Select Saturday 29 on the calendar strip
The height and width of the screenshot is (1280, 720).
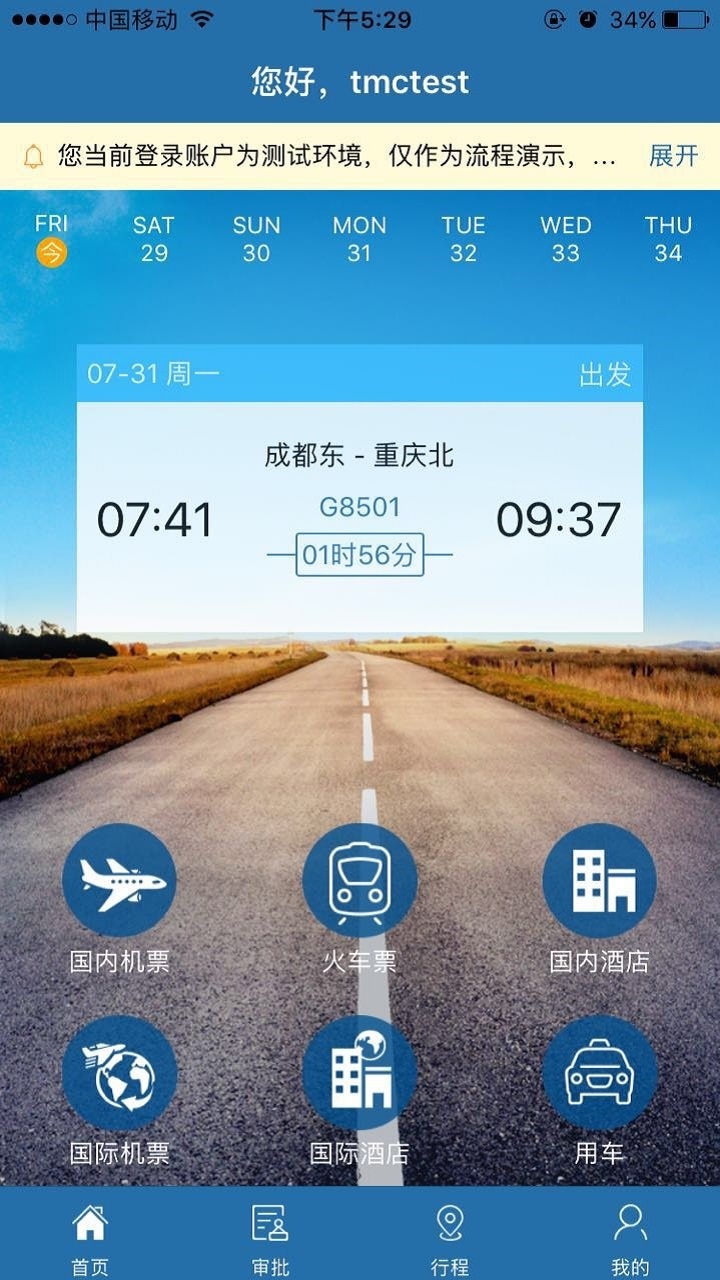[153, 240]
